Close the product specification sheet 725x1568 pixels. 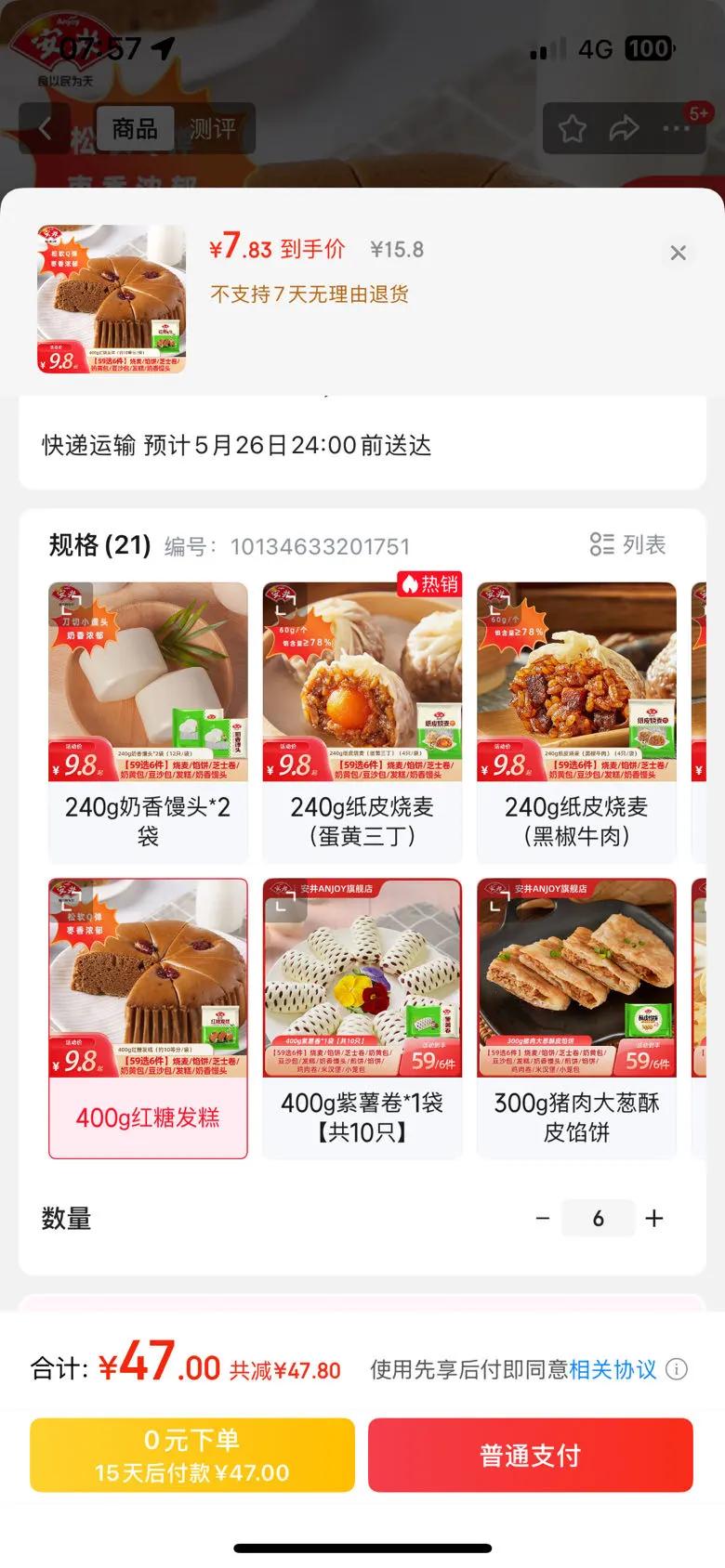point(679,253)
